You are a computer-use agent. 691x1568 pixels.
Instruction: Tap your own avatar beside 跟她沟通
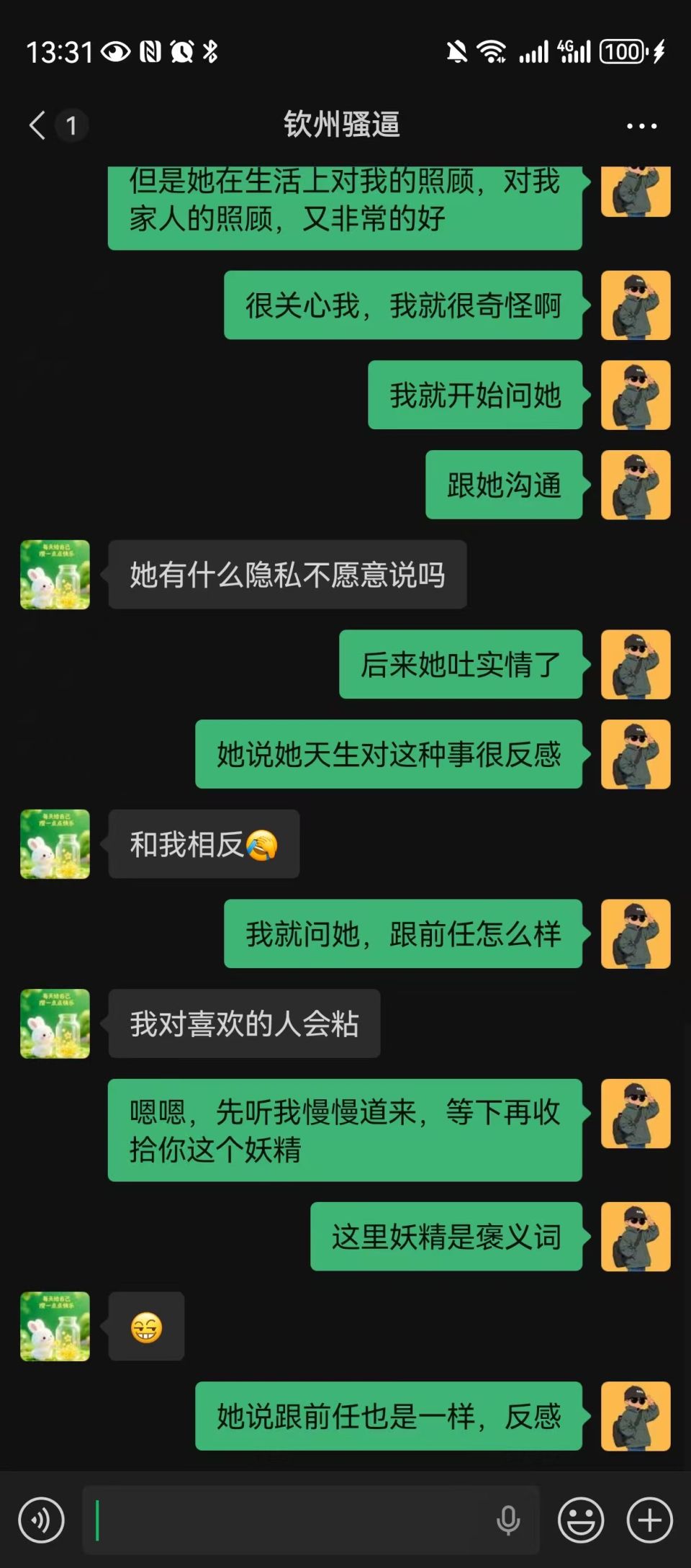click(636, 485)
